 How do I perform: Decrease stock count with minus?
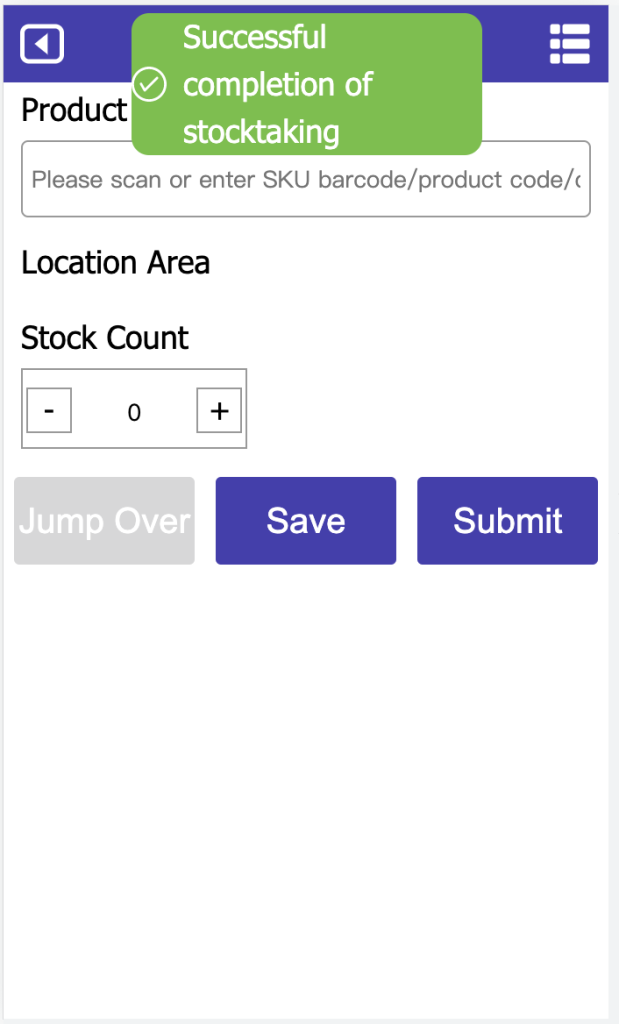pyautogui.click(x=49, y=411)
